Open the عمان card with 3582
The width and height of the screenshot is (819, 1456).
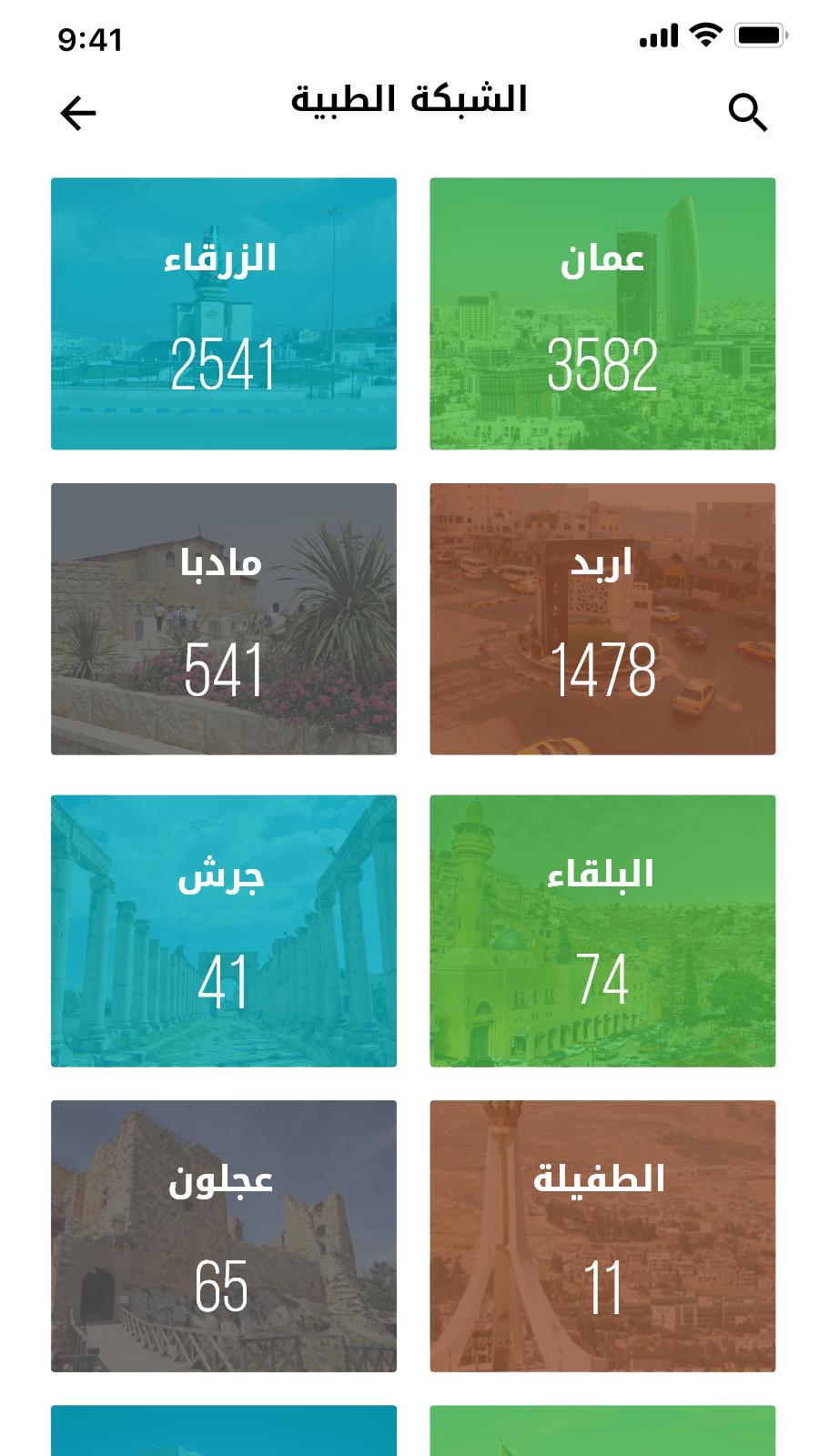tap(602, 313)
